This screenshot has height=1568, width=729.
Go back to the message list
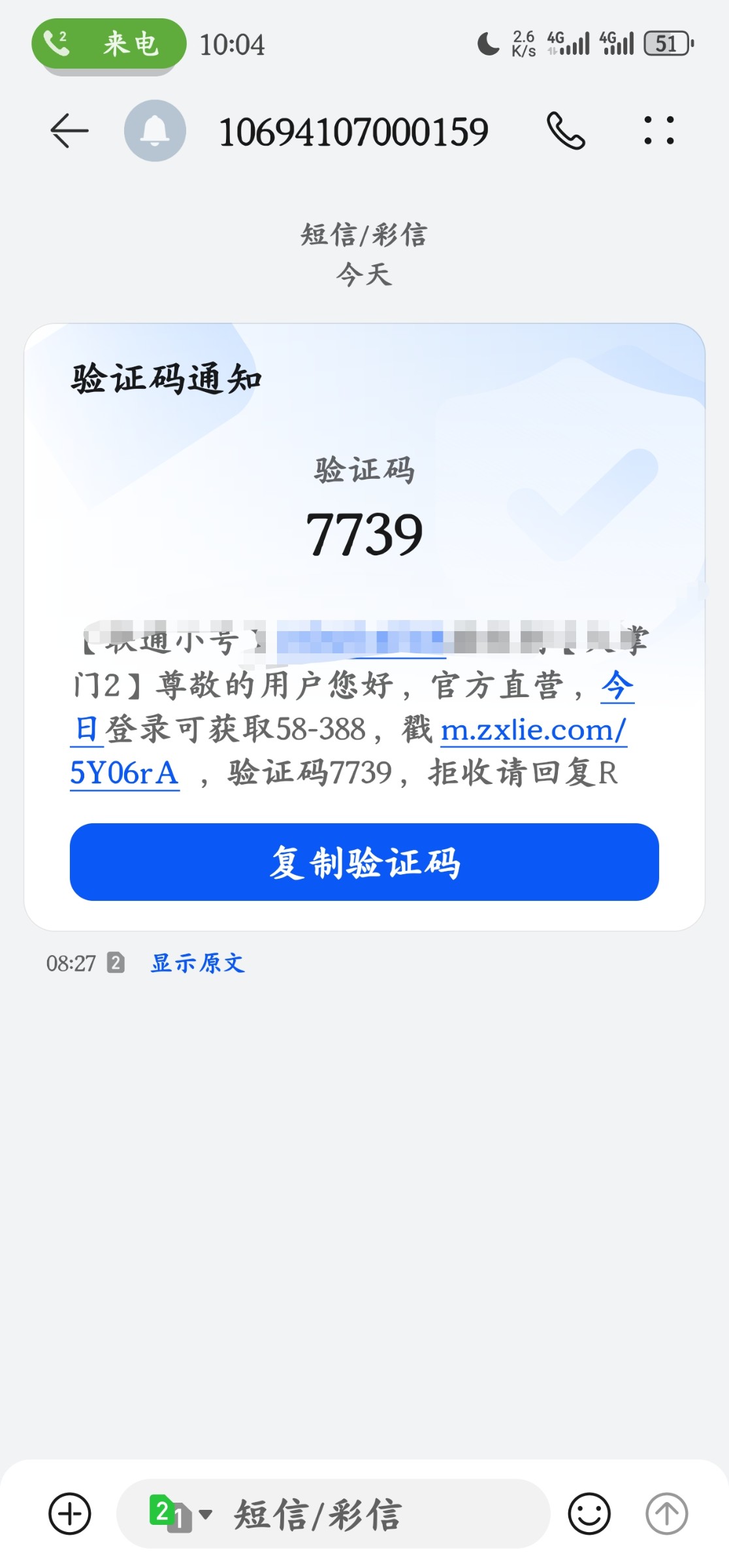tap(69, 131)
